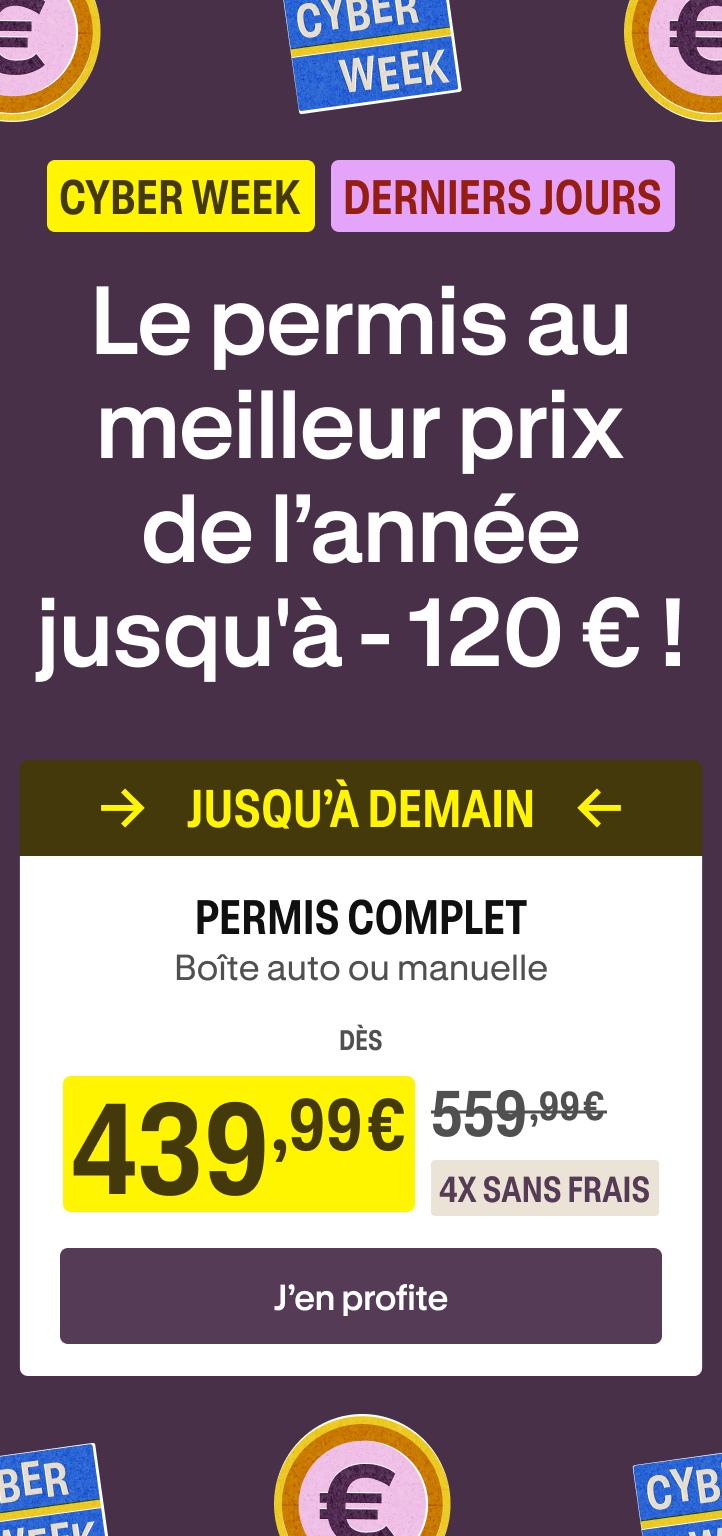Tap the "J'en profite" button

(361, 1296)
